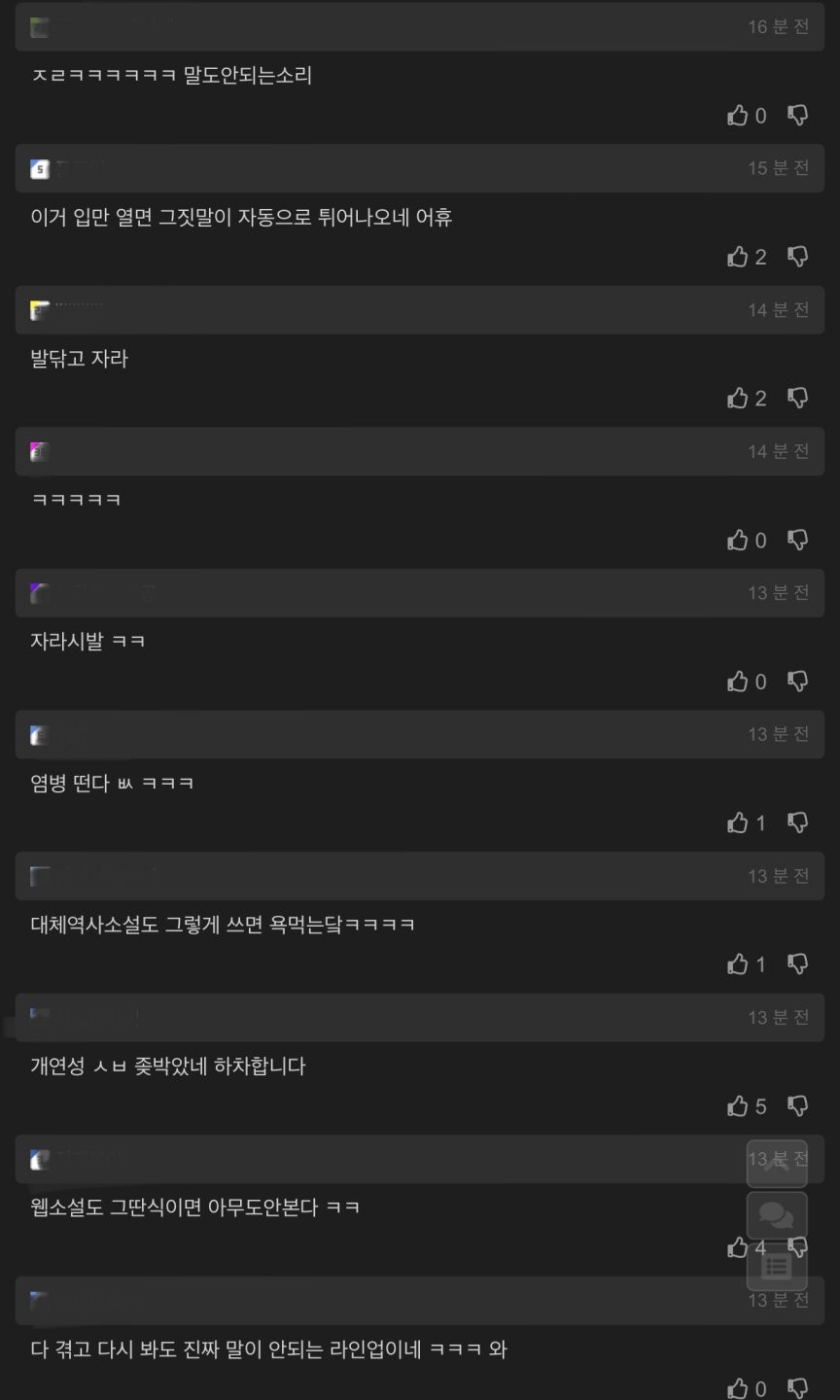This screenshot has height=1400, width=840.
Task: Downvote the comment '대체역사소설도 그렇게 쓰면'
Action: click(x=797, y=964)
